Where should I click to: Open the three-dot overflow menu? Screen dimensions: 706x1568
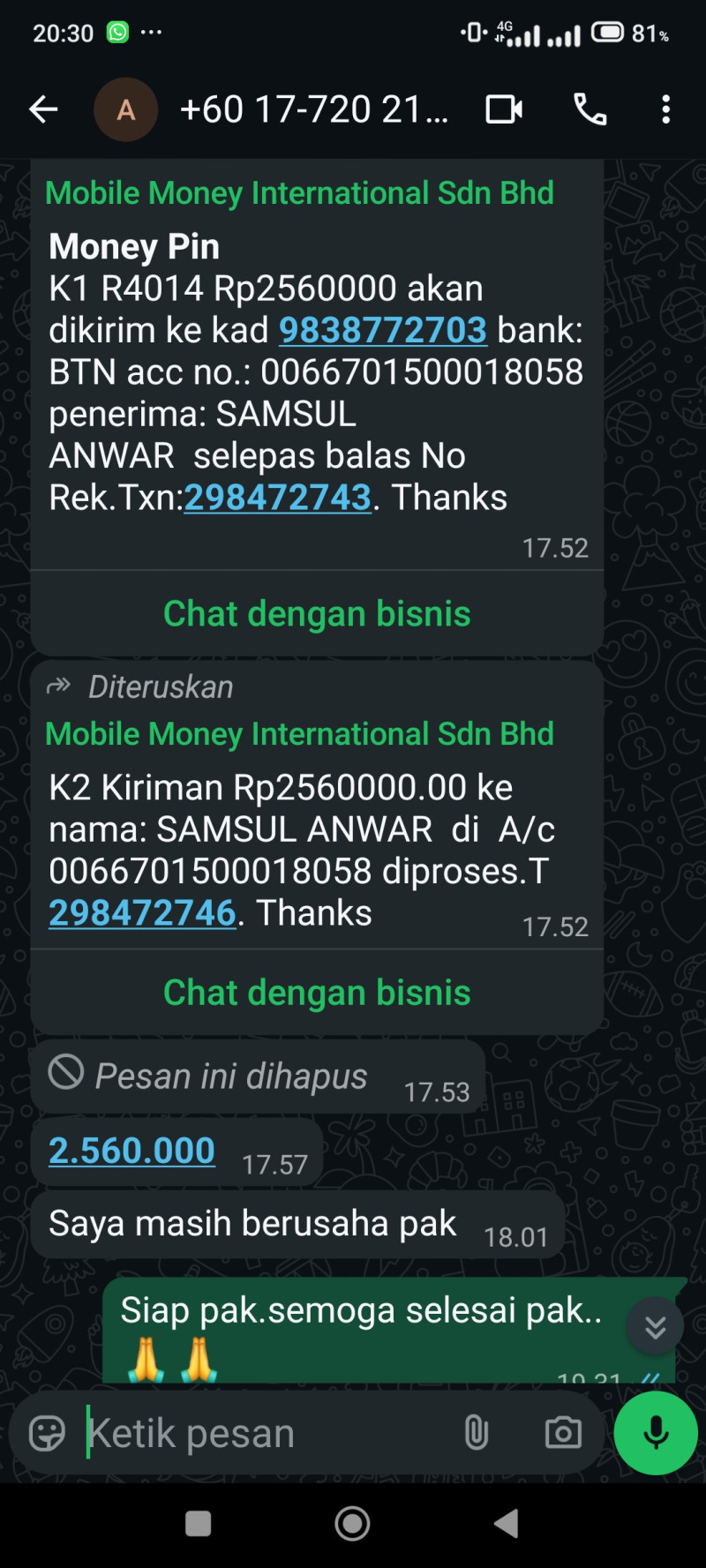666,109
